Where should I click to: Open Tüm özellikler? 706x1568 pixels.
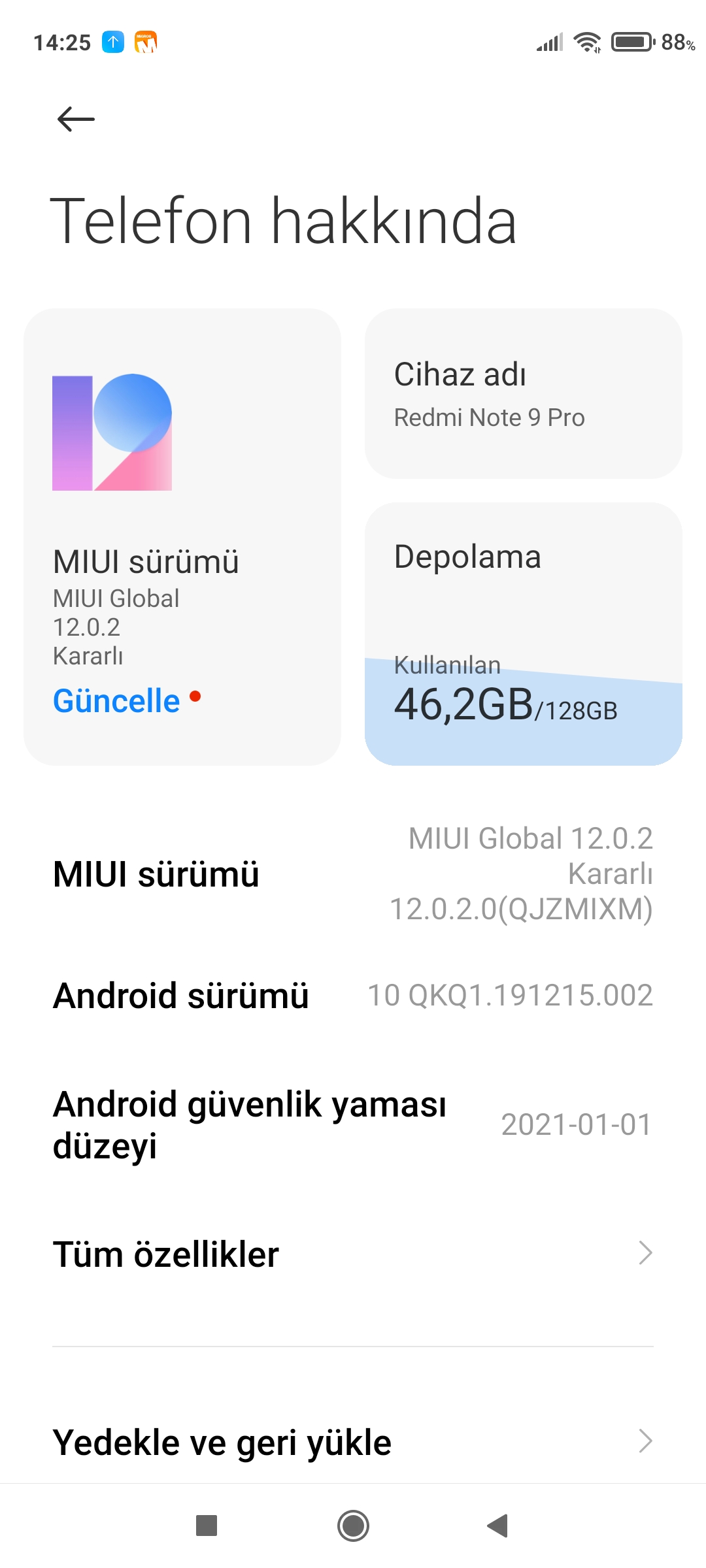tap(353, 1254)
